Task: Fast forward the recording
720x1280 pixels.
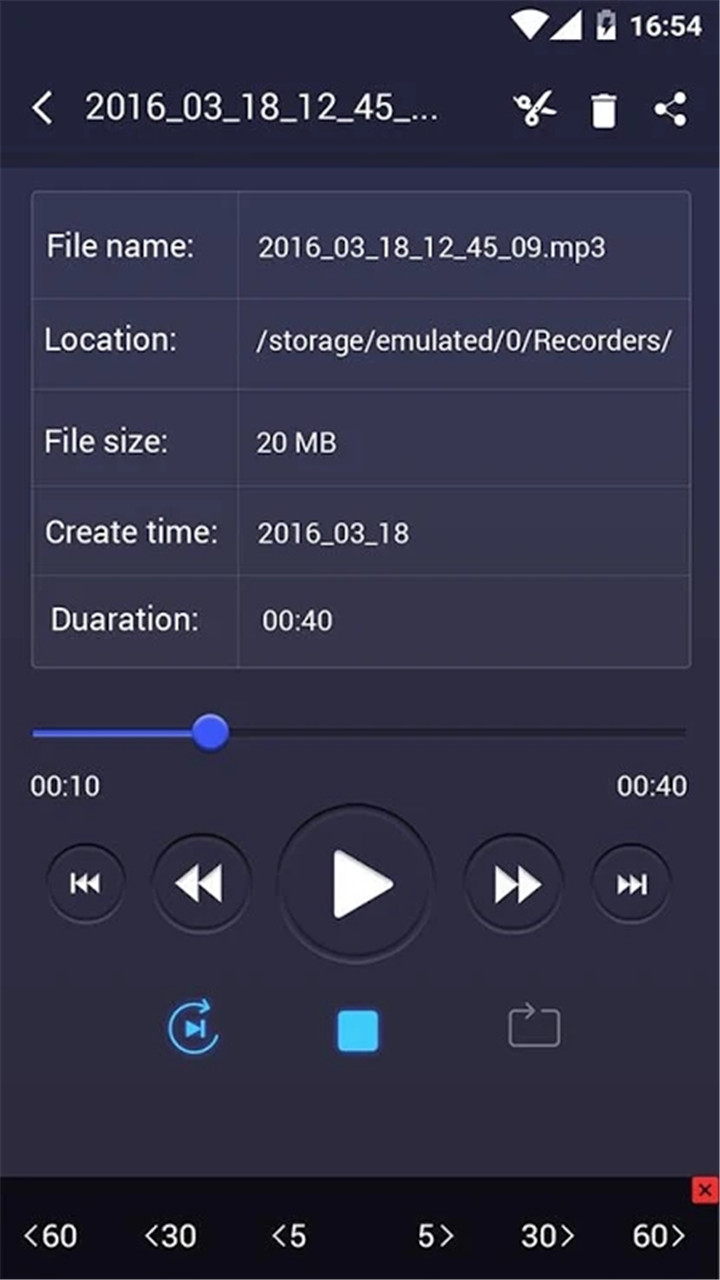Action: click(514, 884)
